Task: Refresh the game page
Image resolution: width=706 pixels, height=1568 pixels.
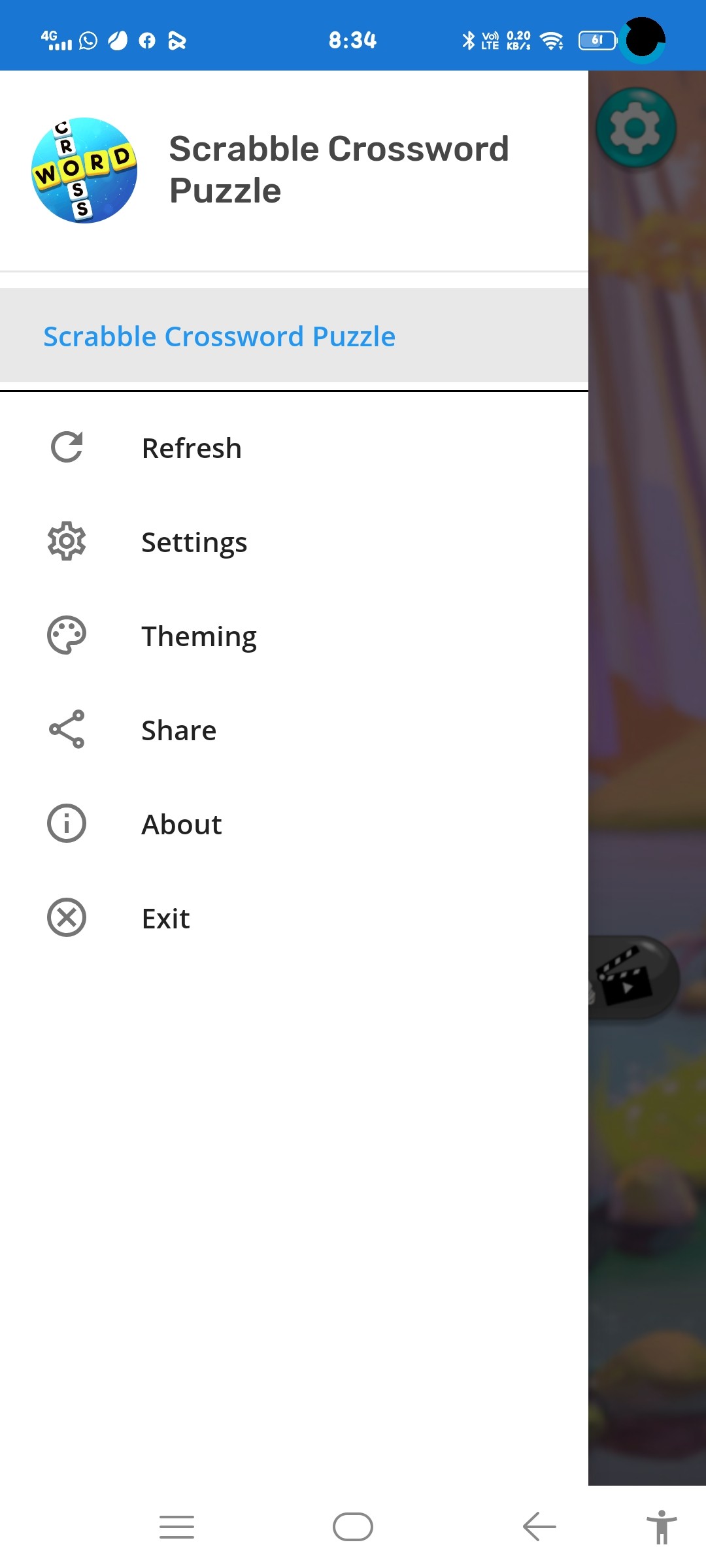Action: click(192, 448)
